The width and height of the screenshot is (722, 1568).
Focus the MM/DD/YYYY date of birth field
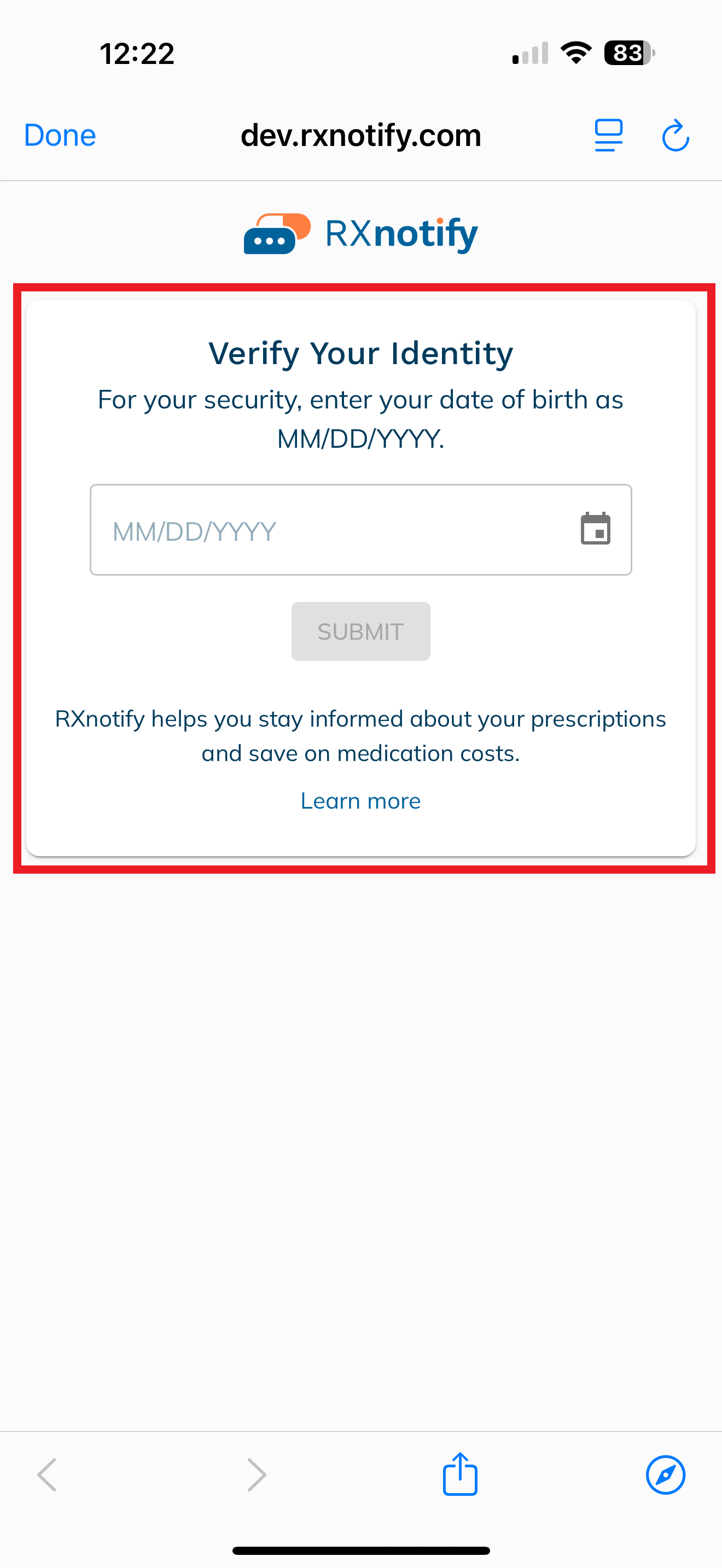[329, 530]
